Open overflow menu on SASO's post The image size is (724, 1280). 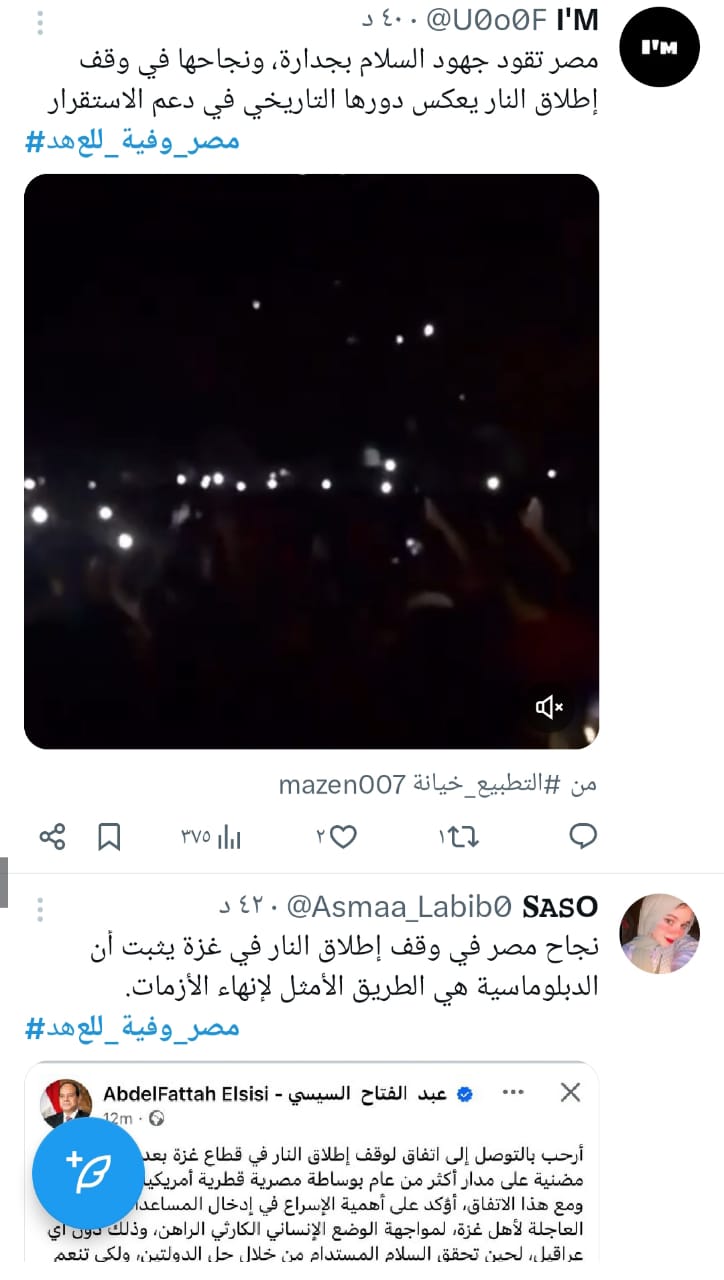(x=40, y=908)
